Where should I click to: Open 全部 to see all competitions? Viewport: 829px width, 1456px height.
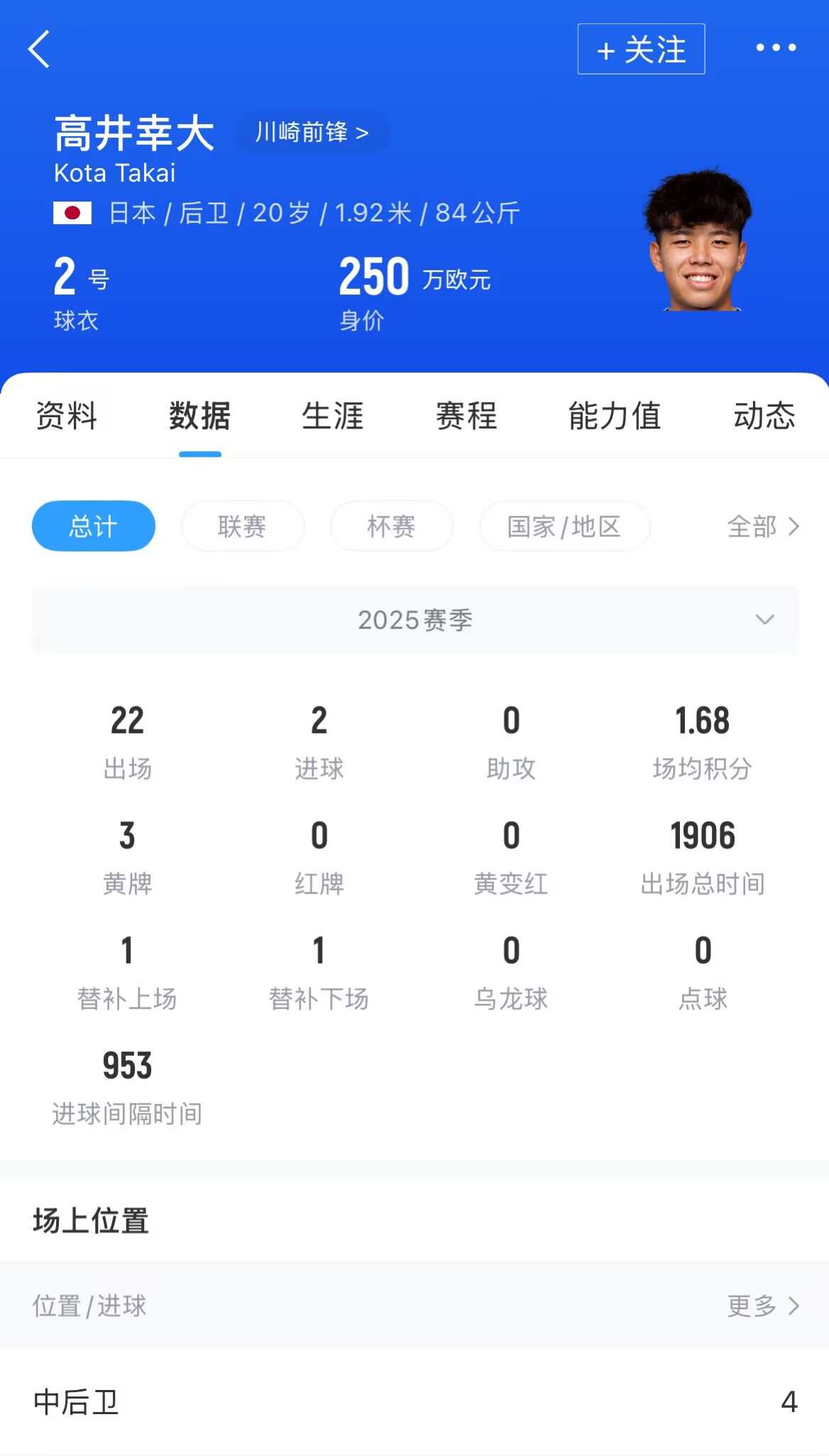(x=762, y=526)
